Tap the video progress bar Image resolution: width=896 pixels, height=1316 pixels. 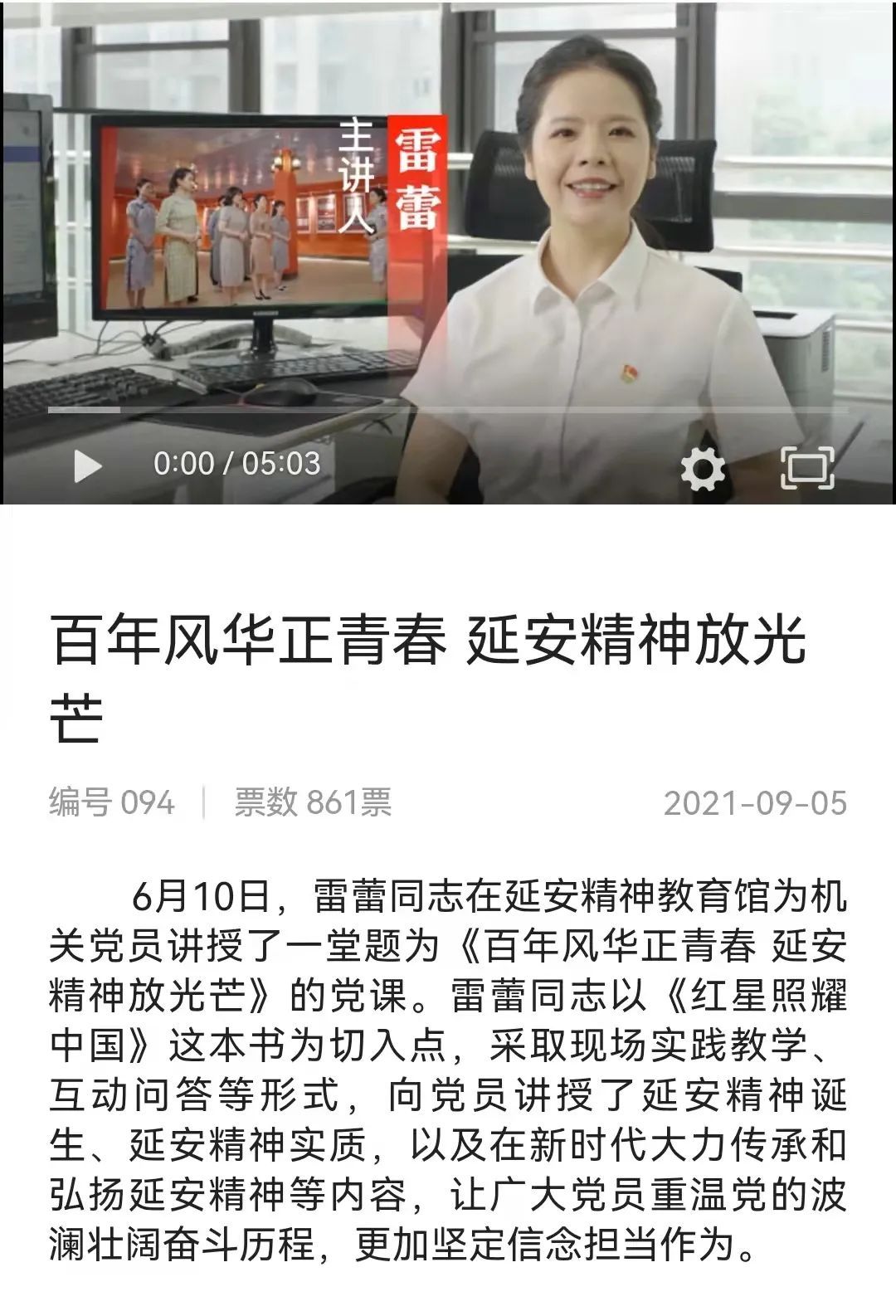[448, 410]
